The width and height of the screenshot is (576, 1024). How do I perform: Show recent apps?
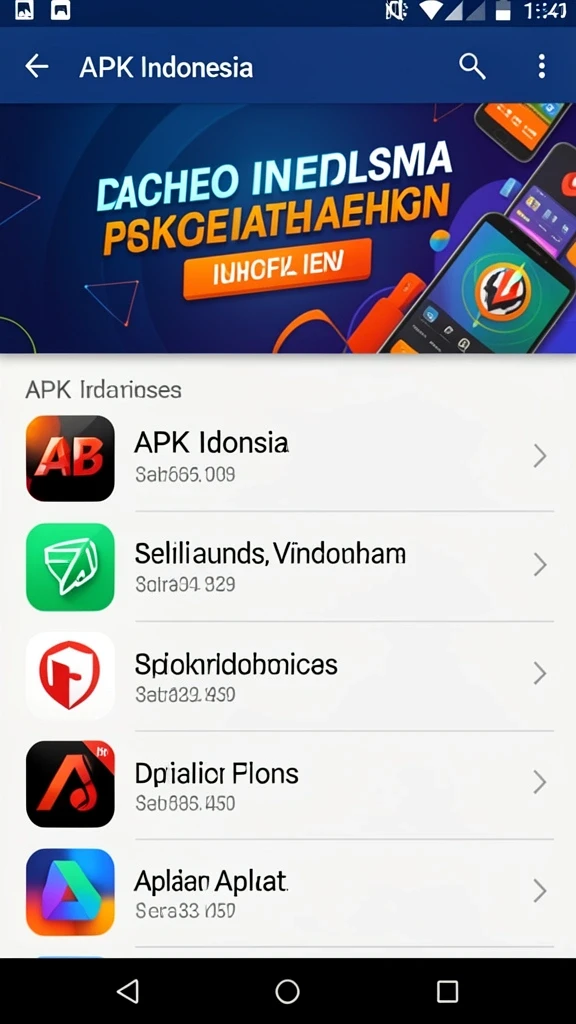click(447, 991)
